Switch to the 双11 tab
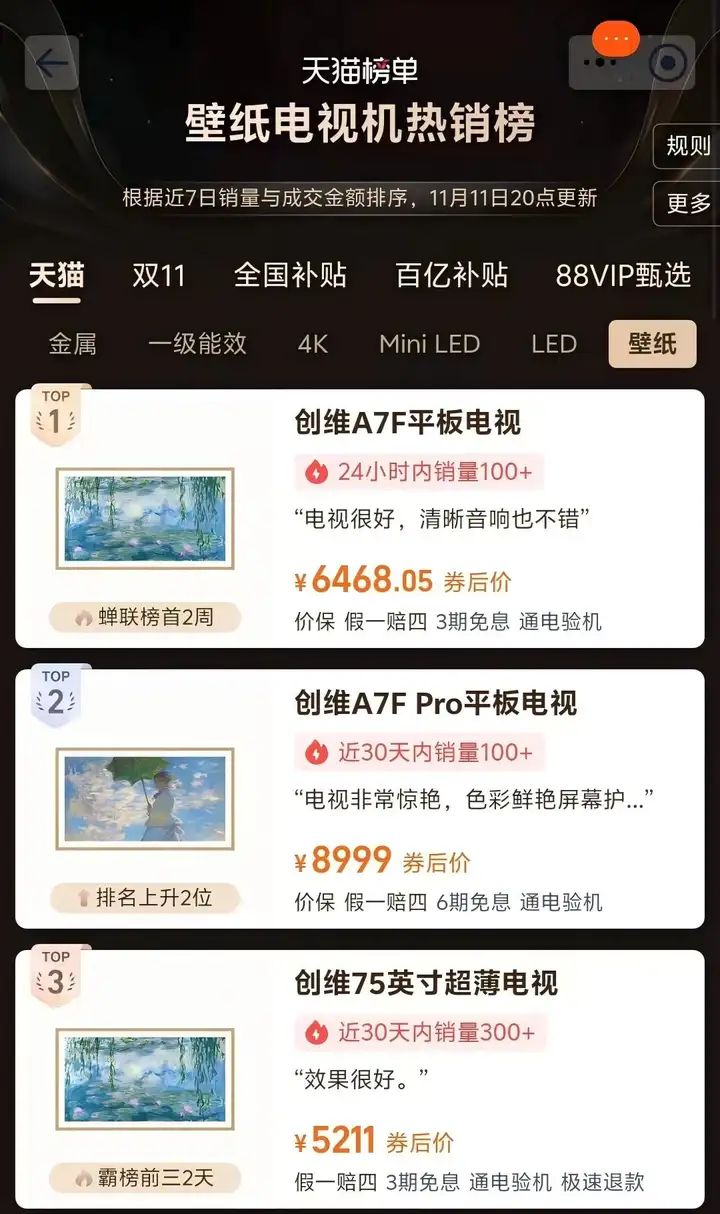The image size is (720, 1214). [x=159, y=276]
